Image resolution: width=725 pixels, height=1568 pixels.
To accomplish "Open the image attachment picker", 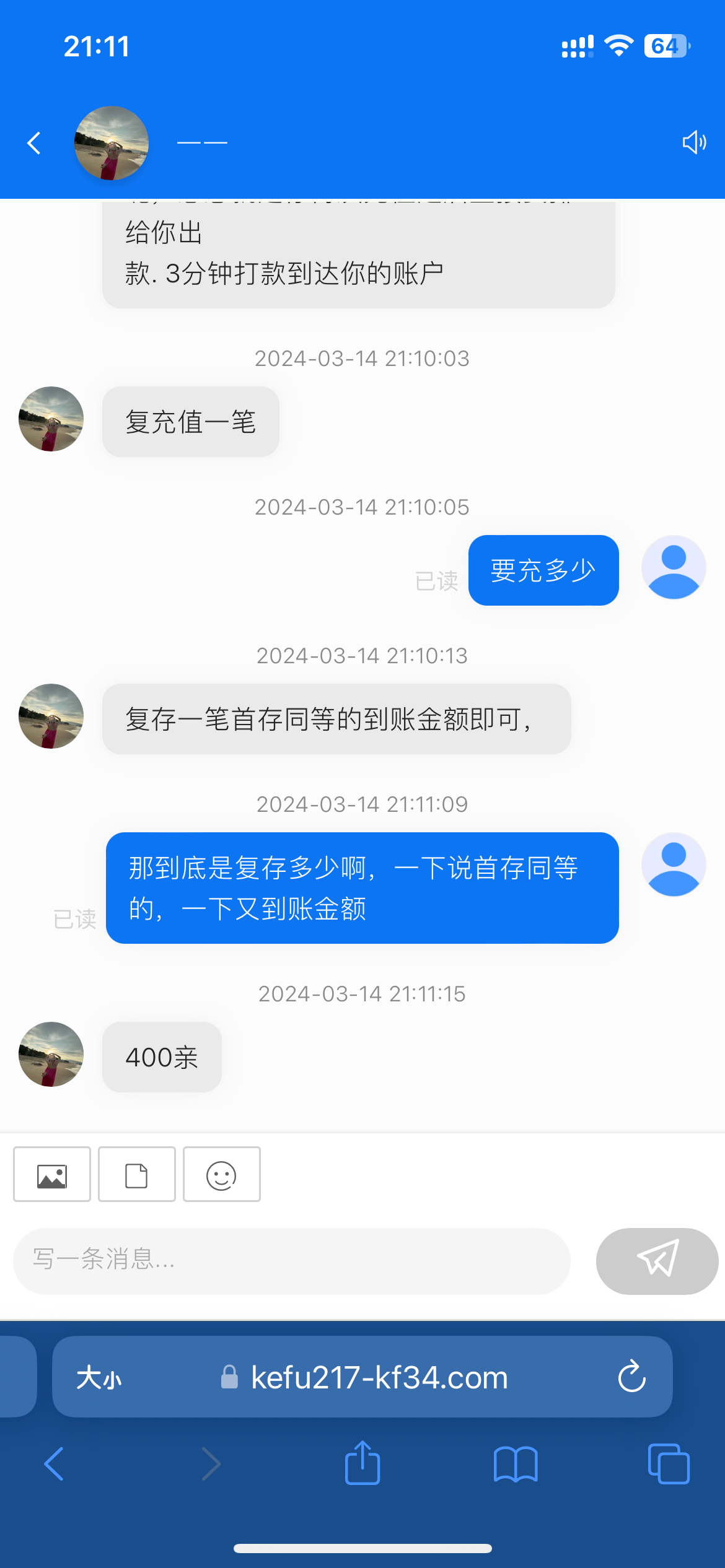I will pos(52,1174).
